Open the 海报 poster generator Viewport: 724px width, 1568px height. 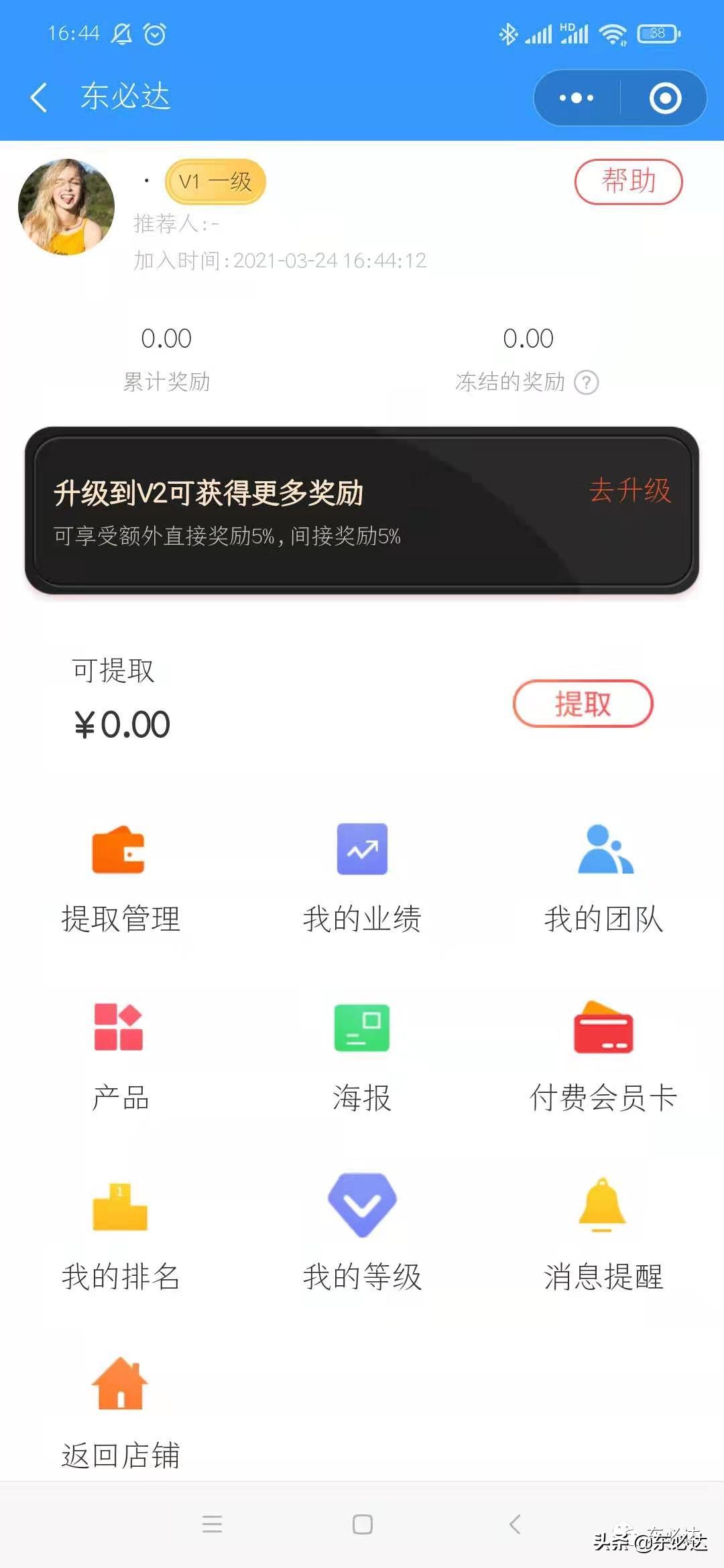[x=362, y=1055]
